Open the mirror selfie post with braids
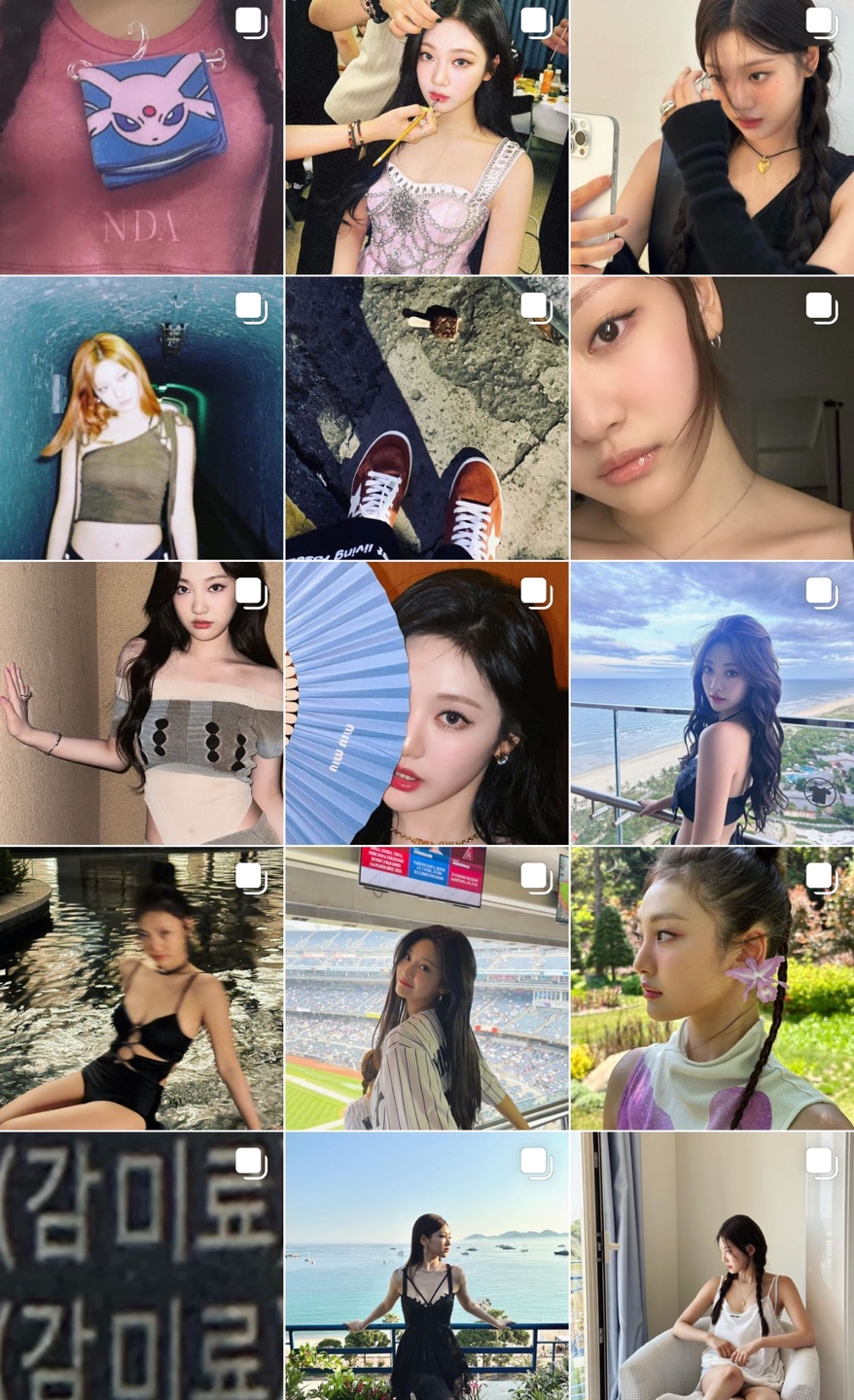This screenshot has height=1400, width=854. (x=712, y=136)
